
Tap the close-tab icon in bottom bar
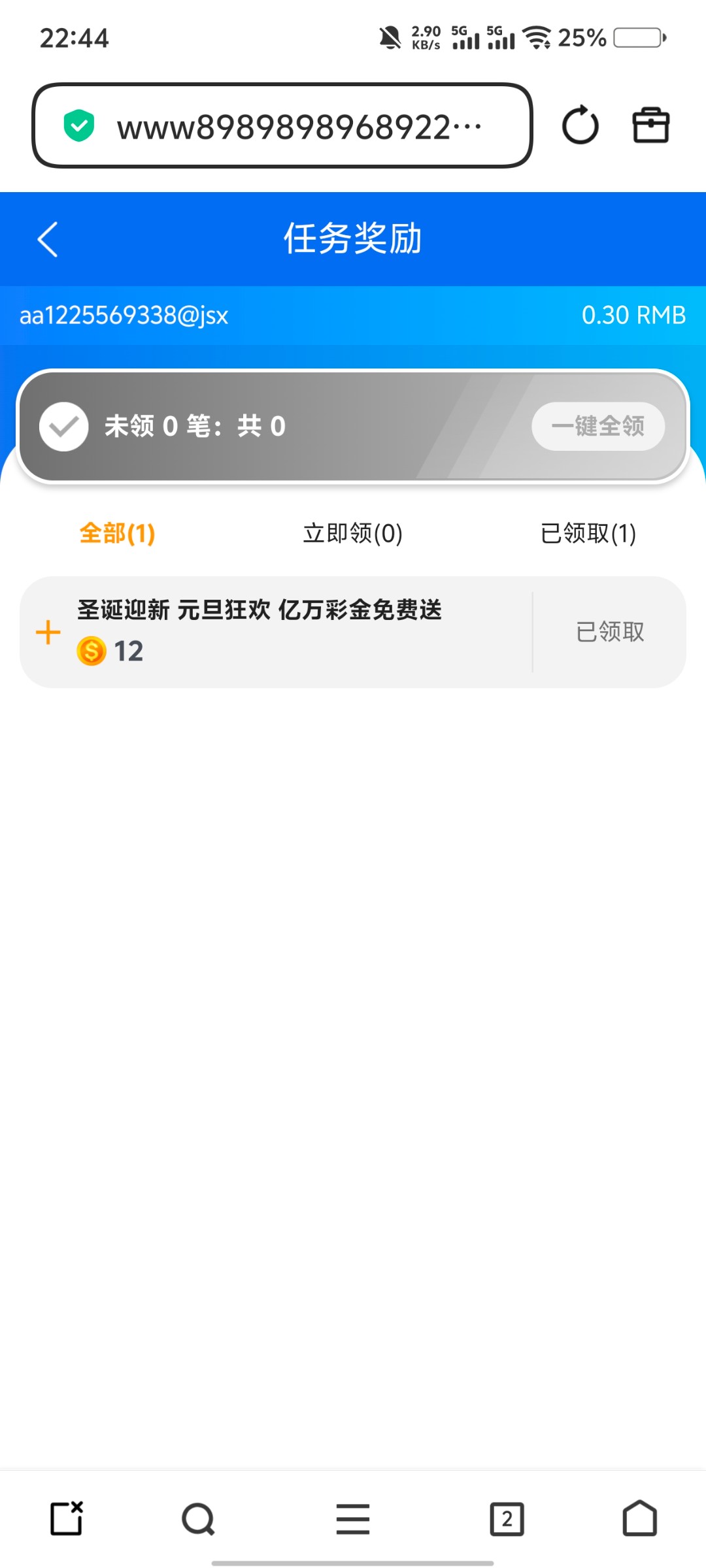pyautogui.click(x=65, y=1518)
